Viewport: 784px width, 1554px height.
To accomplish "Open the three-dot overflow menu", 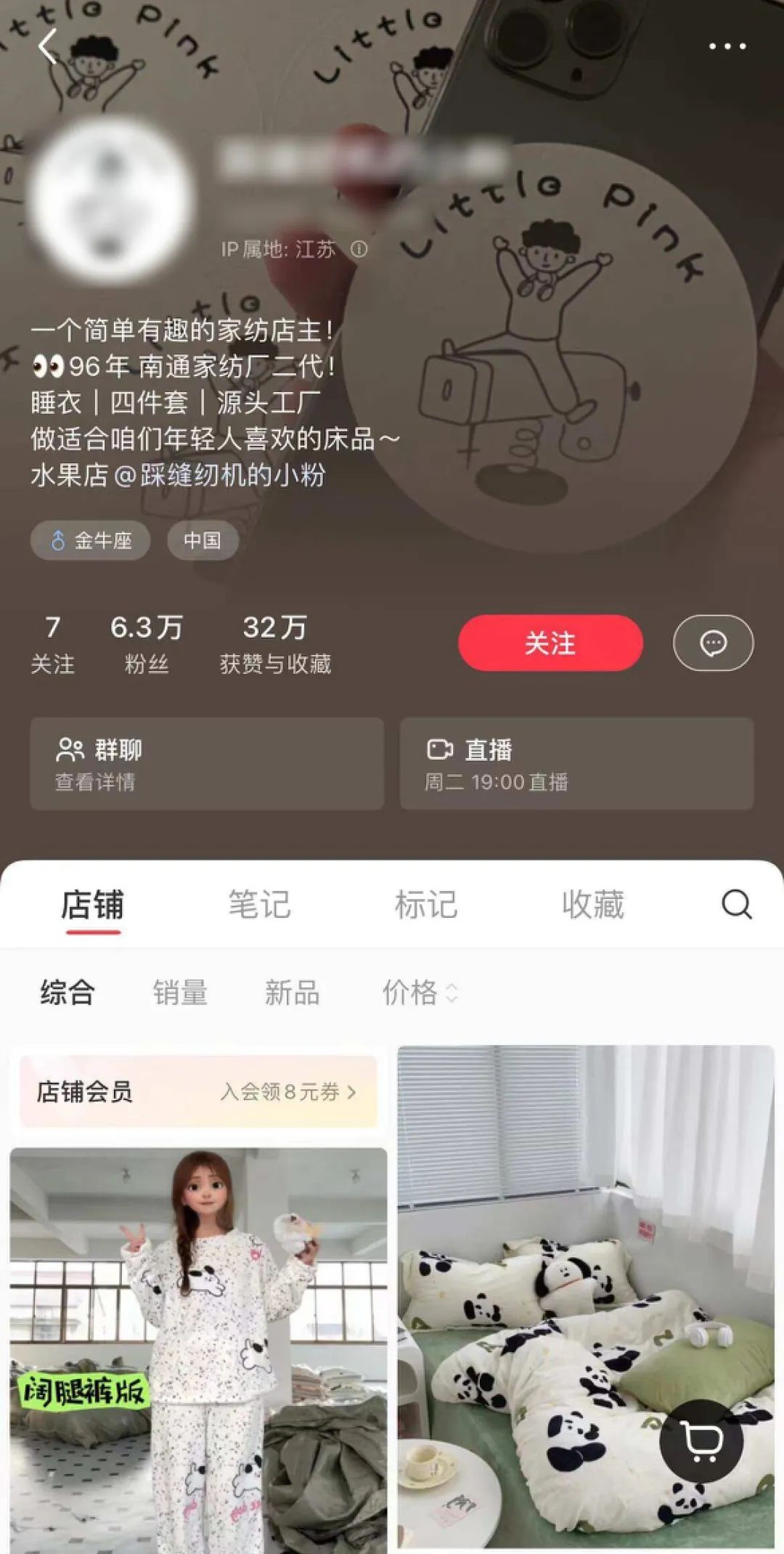I will 727,46.
